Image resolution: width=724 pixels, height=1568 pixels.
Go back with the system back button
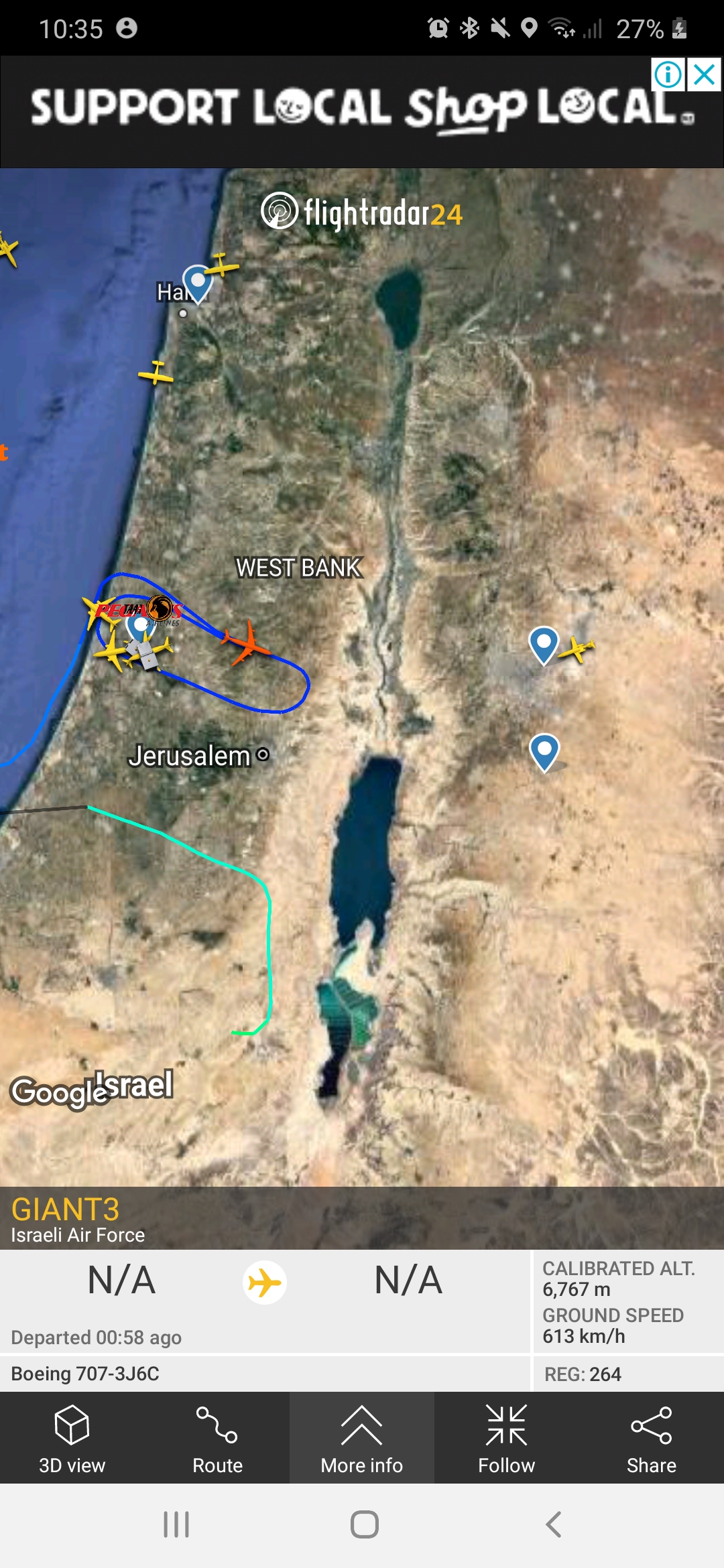point(554,1524)
